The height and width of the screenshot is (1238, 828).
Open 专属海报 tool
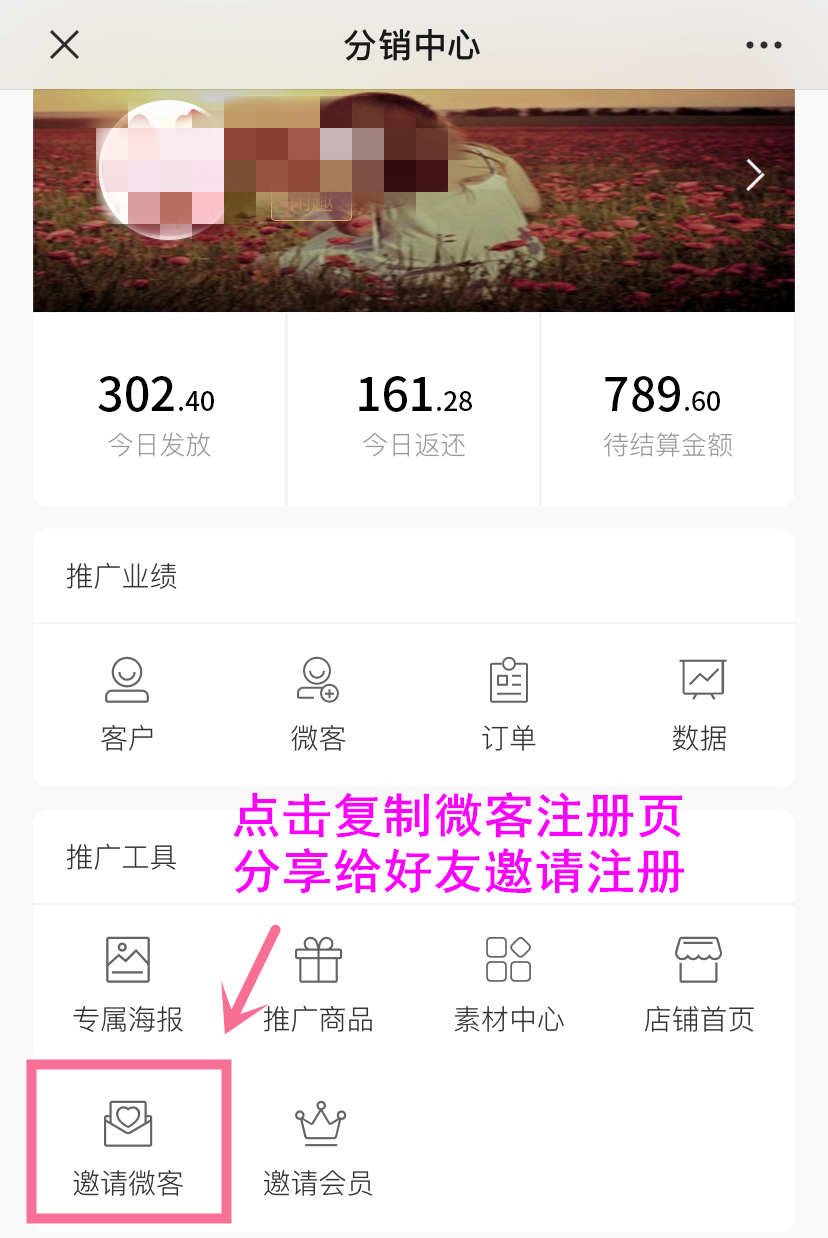[127, 984]
